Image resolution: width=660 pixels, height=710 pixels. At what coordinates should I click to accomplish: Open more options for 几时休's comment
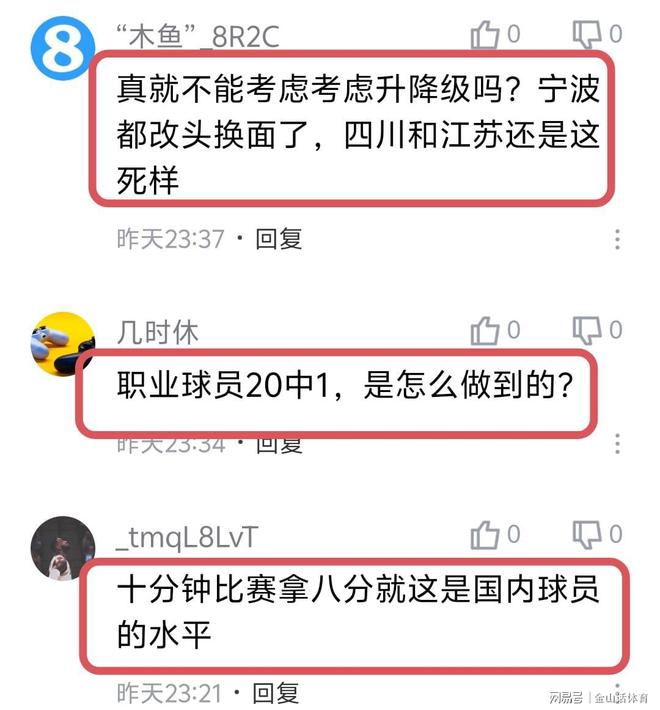(617, 443)
